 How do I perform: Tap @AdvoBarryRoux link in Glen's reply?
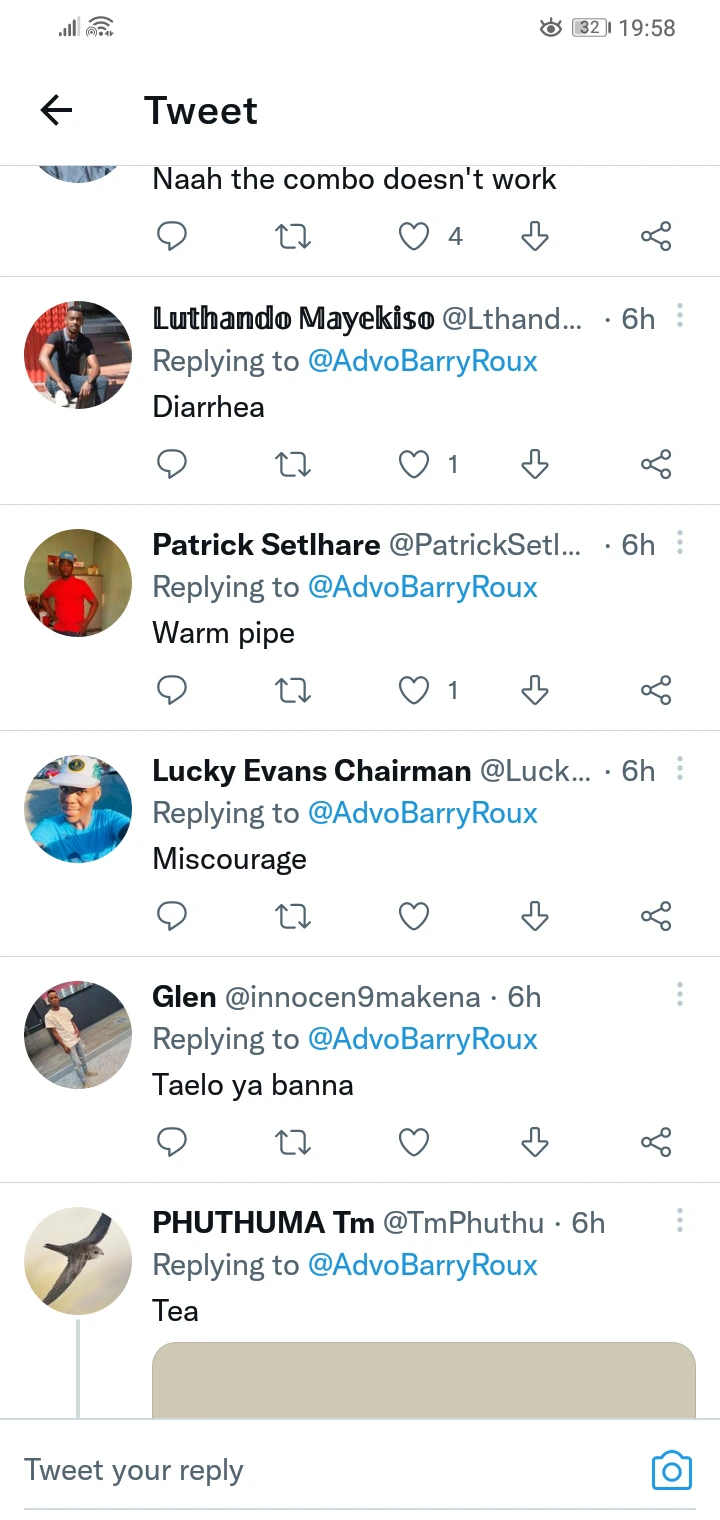pyautogui.click(x=422, y=1039)
